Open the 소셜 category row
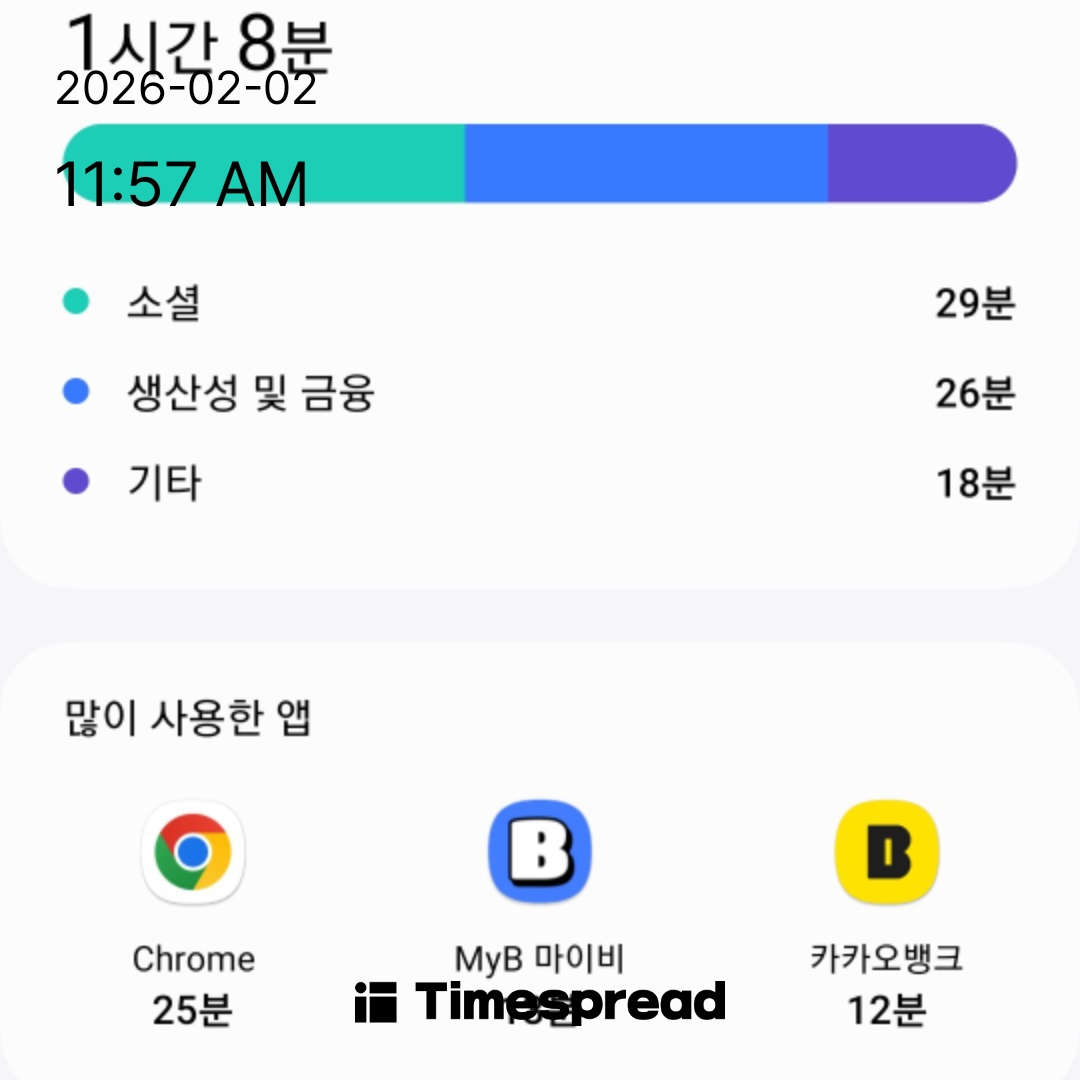Screen dimensions: 1080x1080 click(x=540, y=303)
